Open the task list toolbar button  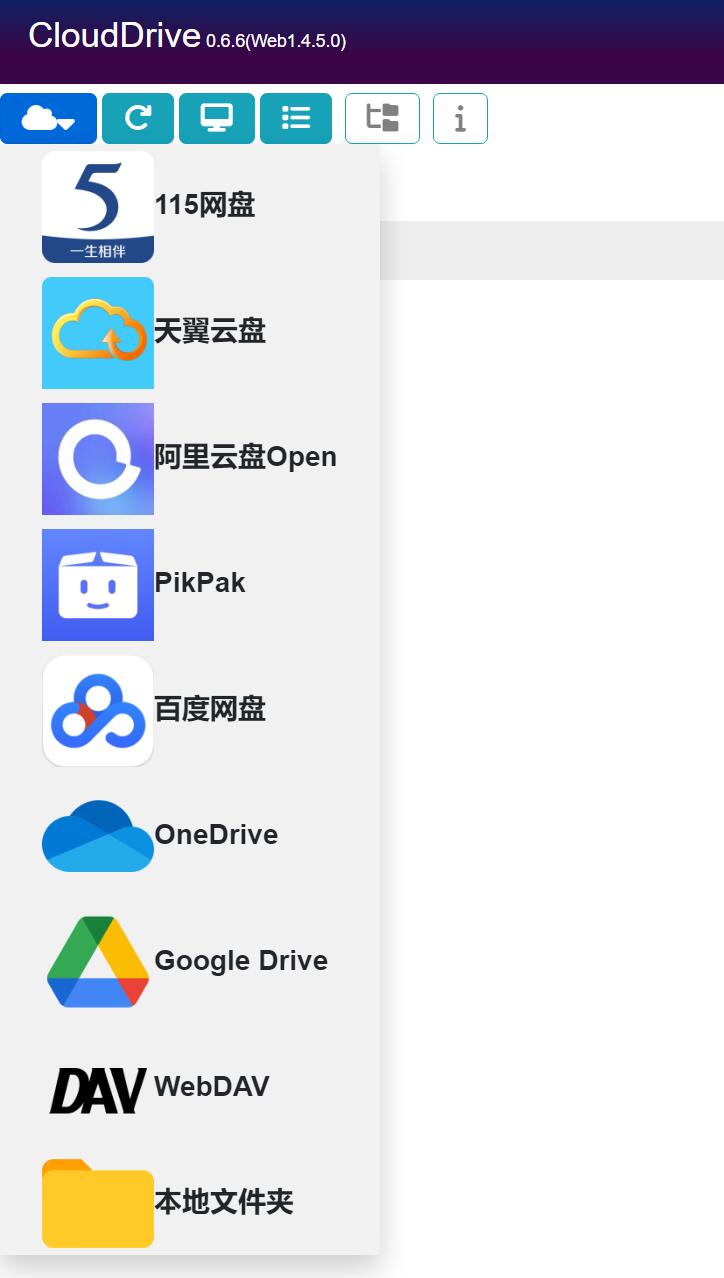[x=296, y=118]
